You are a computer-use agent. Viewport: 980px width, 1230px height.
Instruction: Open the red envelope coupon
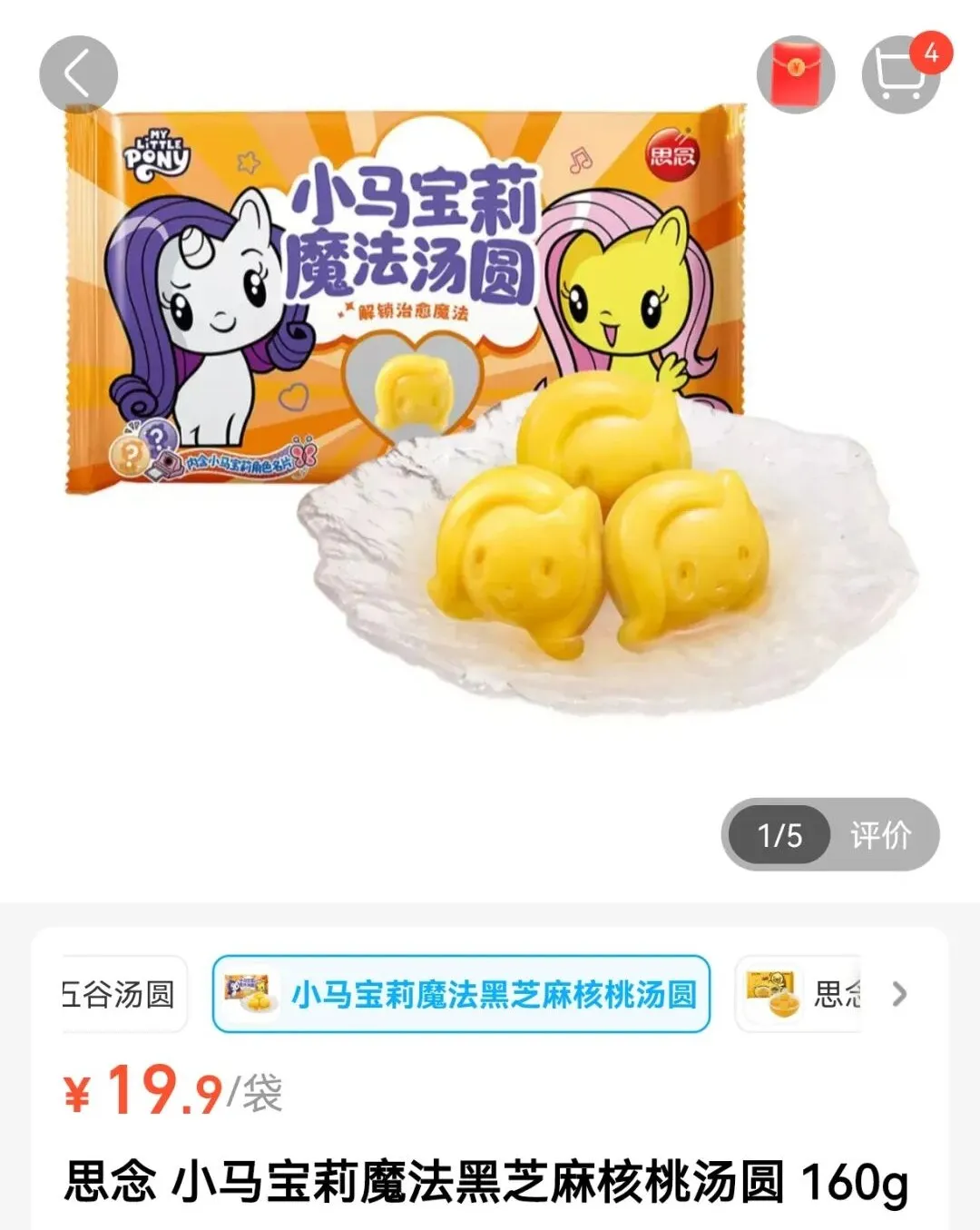[x=796, y=74]
